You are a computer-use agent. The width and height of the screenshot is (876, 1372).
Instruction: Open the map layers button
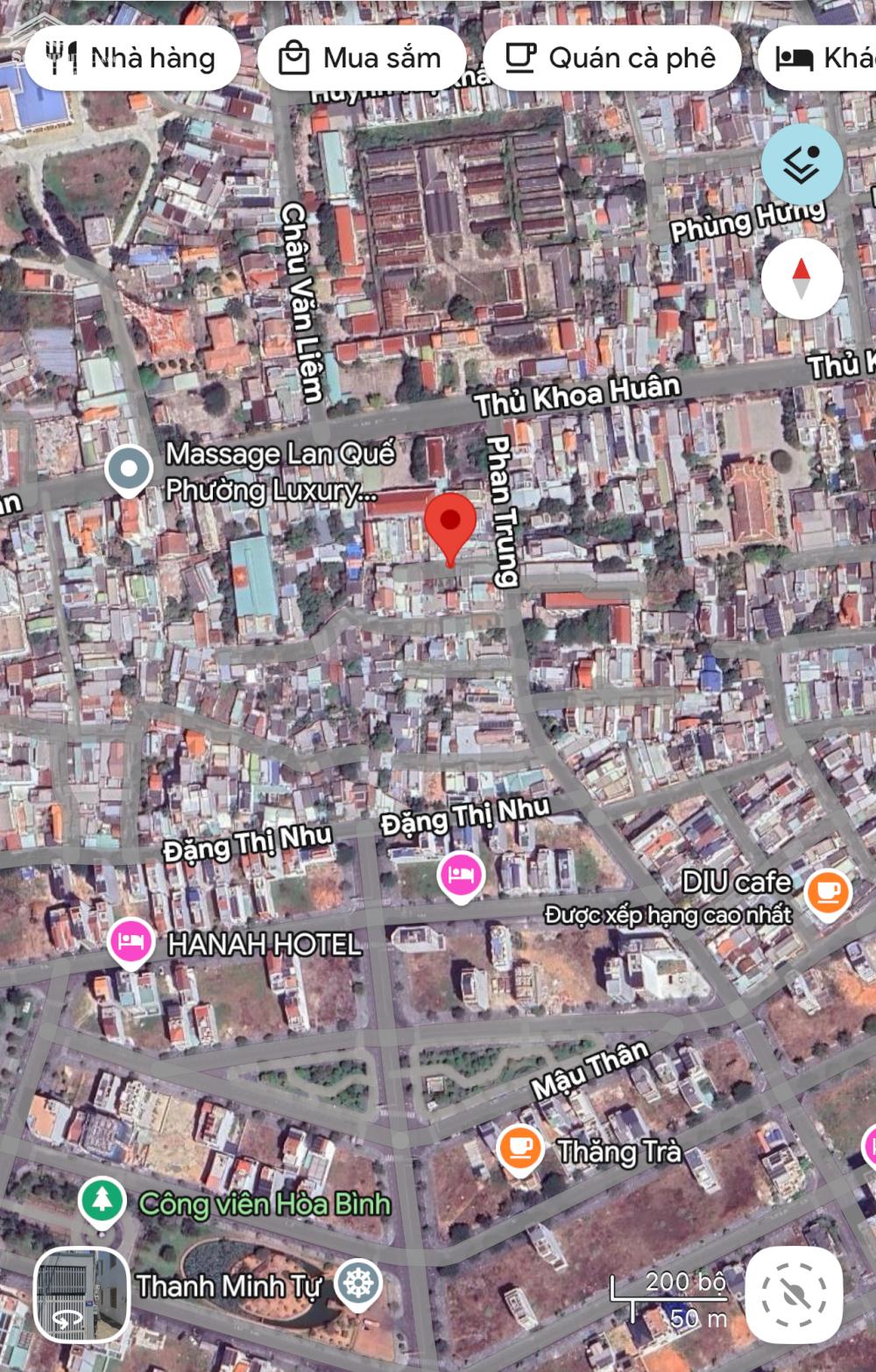[802, 164]
